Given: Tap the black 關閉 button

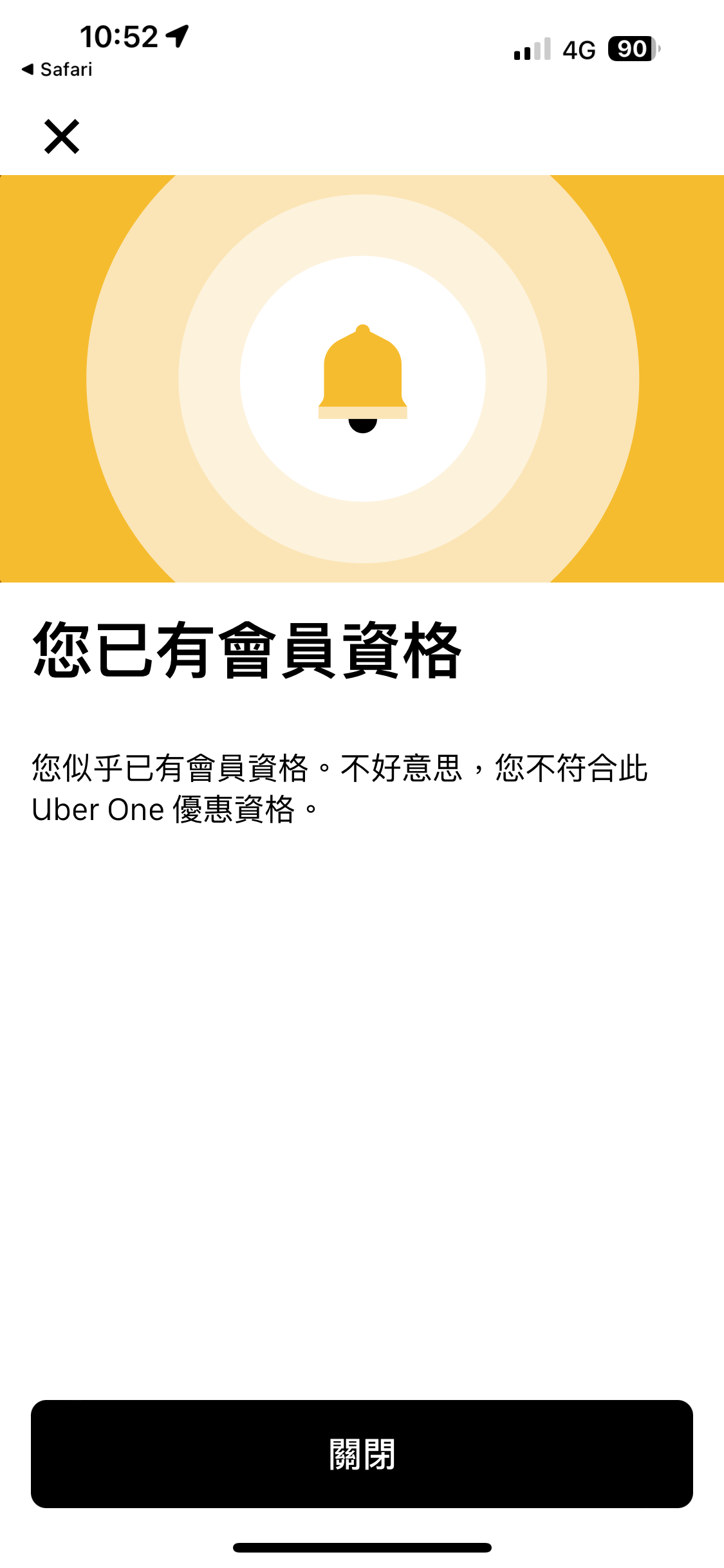Looking at the screenshot, I should tap(362, 1453).
